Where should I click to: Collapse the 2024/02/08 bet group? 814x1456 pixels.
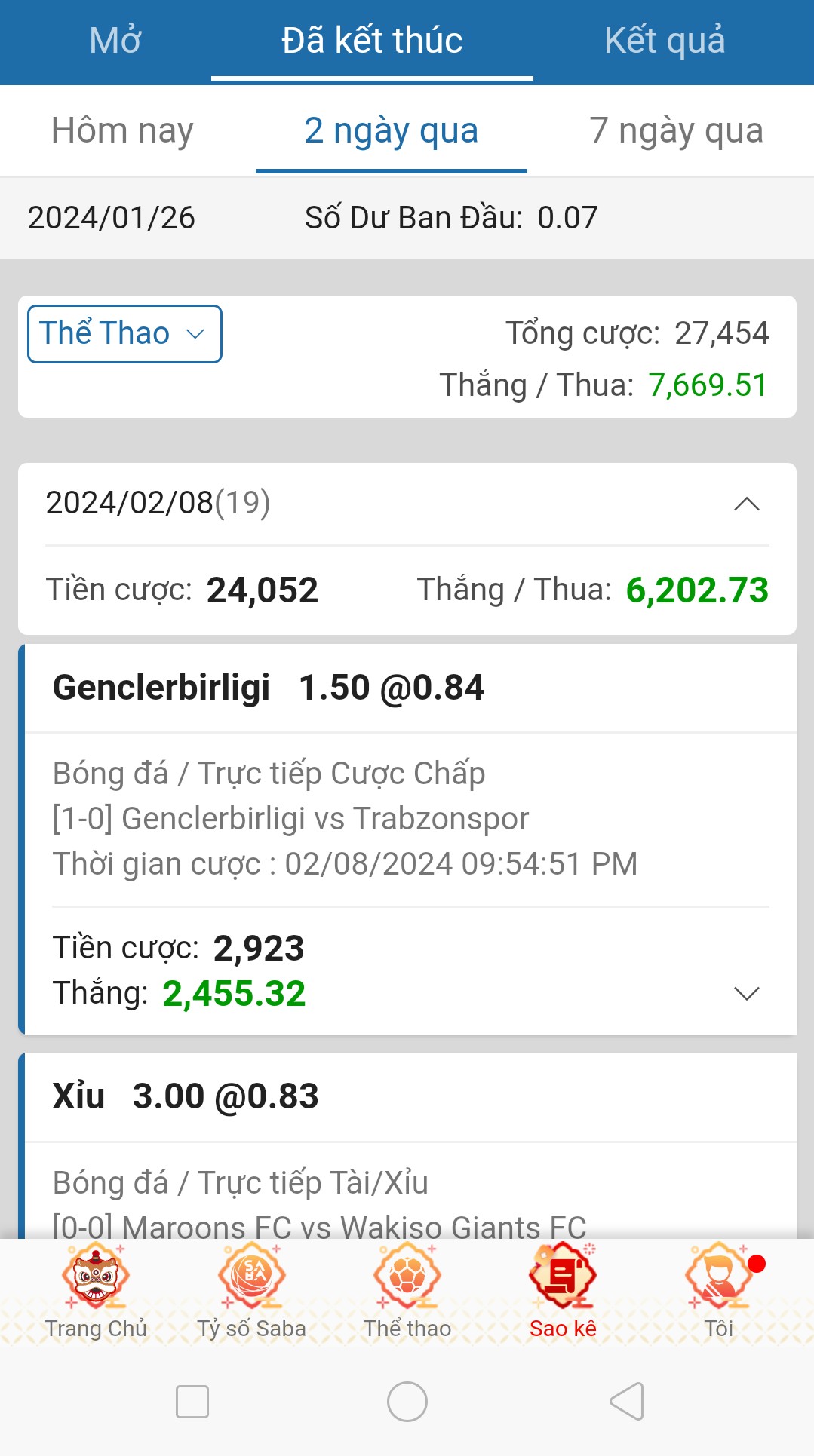point(746,504)
